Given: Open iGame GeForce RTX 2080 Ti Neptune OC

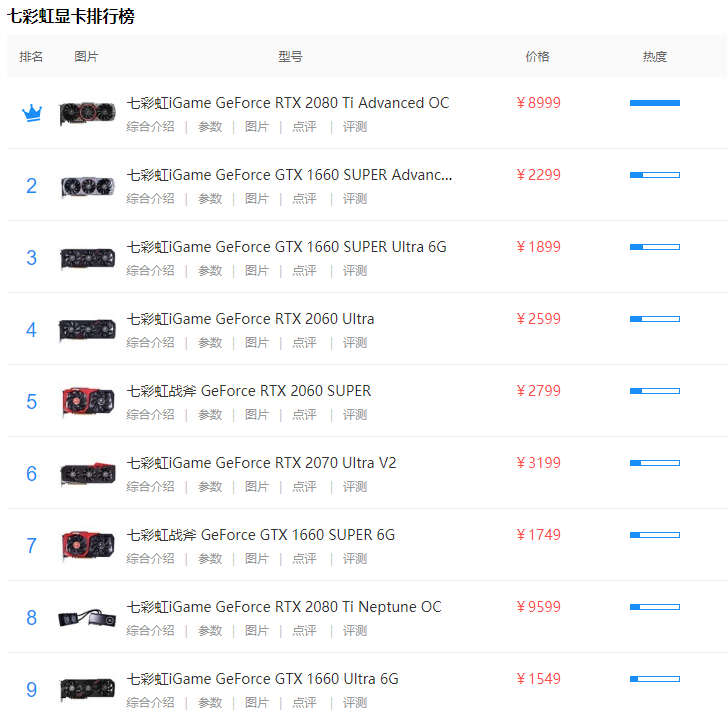Looking at the screenshot, I should 283,607.
